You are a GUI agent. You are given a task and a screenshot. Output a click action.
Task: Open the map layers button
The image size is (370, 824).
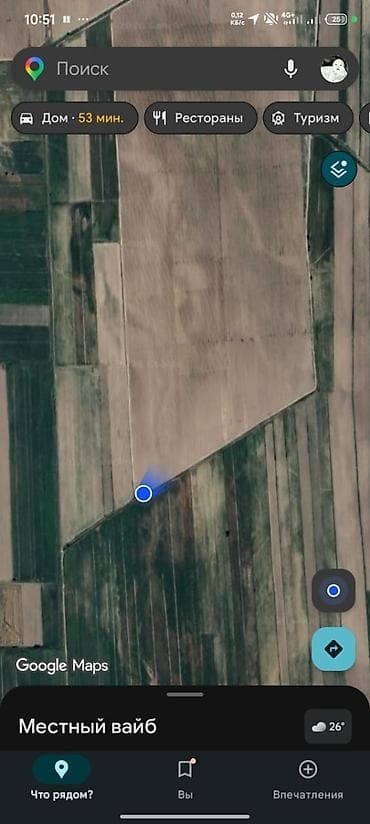(x=339, y=169)
